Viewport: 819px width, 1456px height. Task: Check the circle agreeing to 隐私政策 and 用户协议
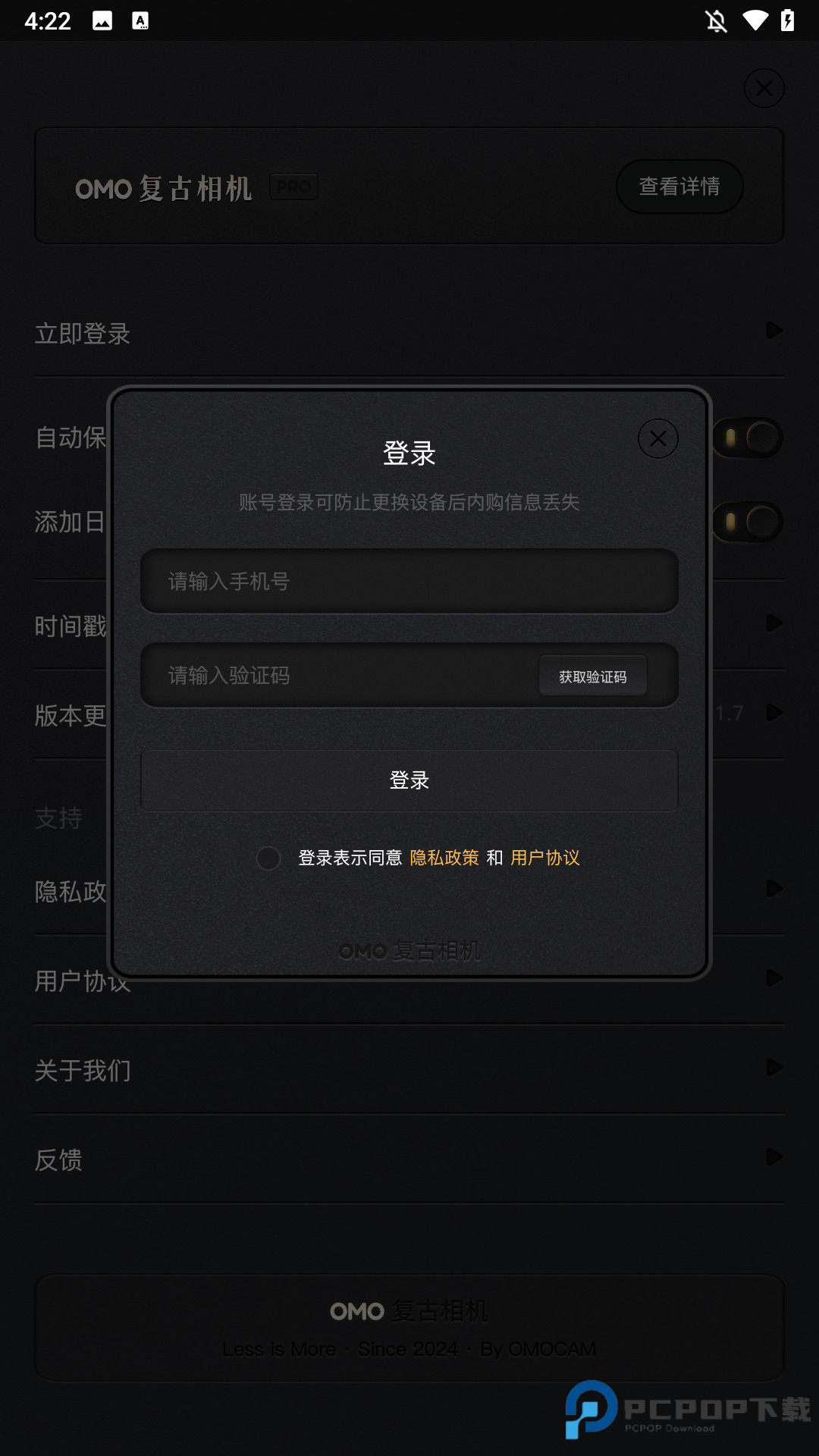click(x=268, y=858)
